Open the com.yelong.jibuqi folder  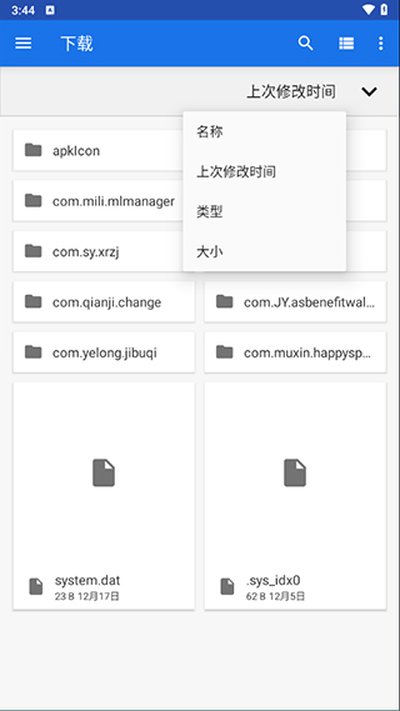tap(104, 352)
